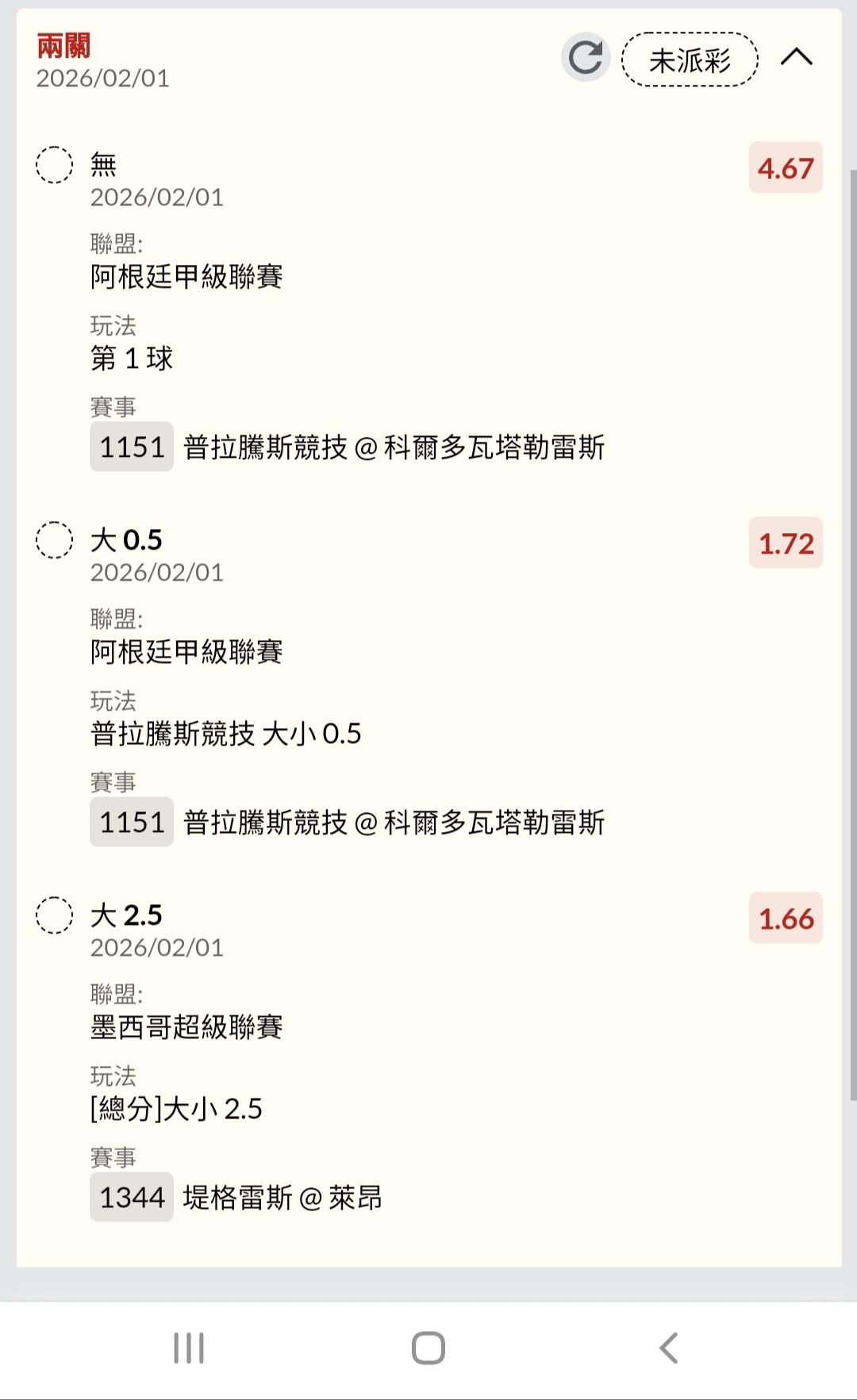Go to the system home screen
Screen dimensions: 857x1400
coord(428,1348)
